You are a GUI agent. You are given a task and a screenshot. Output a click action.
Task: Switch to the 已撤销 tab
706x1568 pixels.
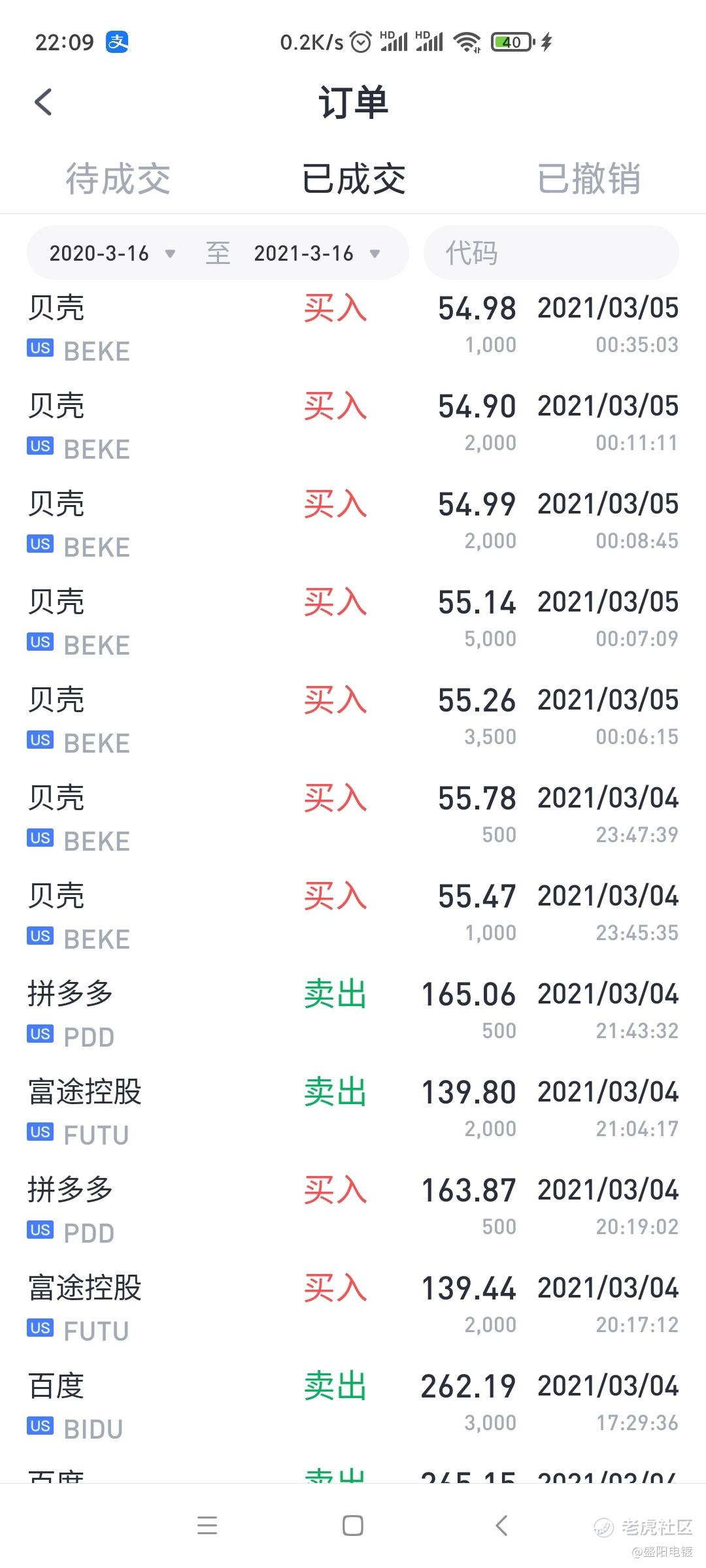(588, 179)
